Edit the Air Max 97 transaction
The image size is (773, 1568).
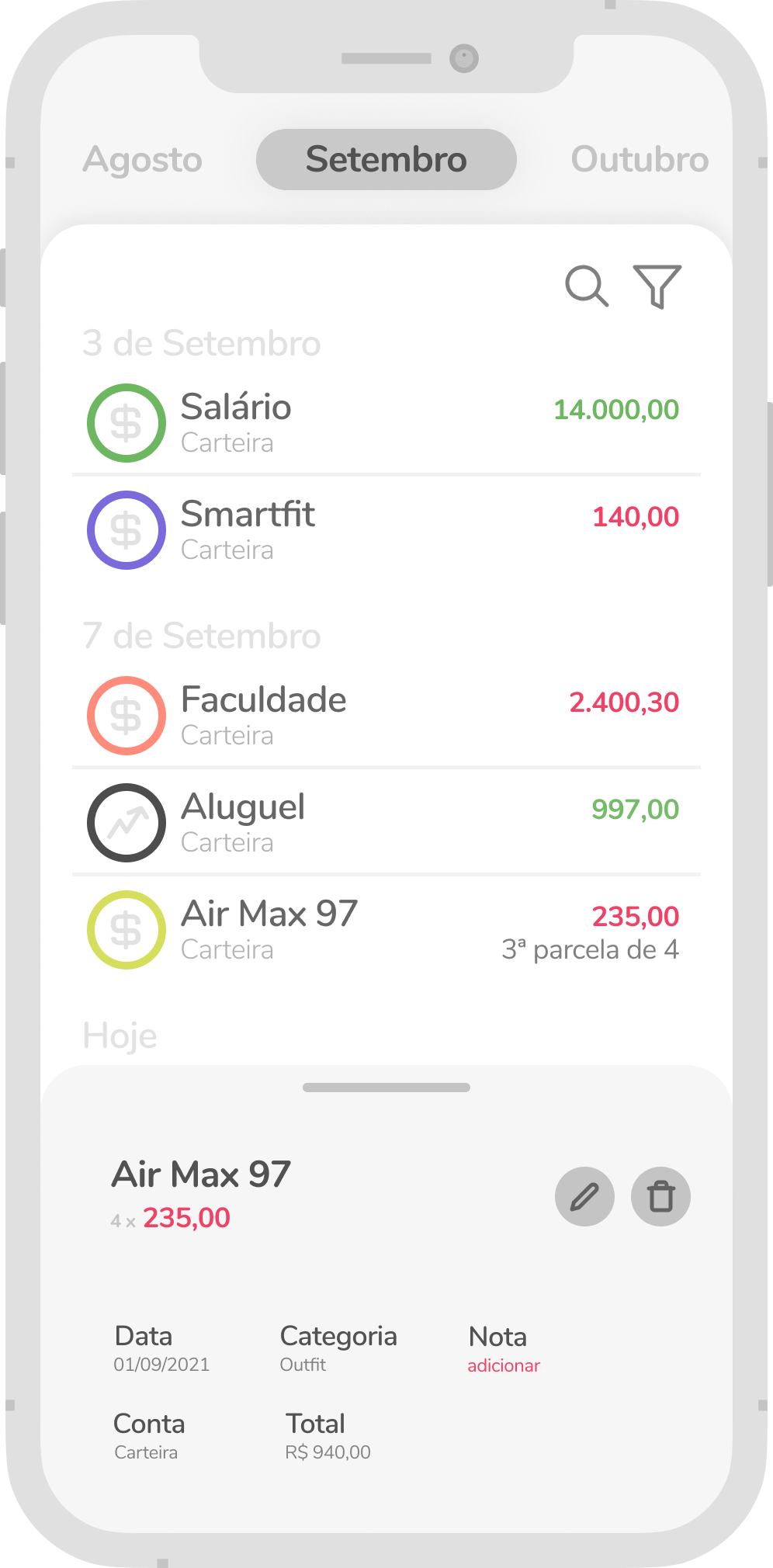click(x=584, y=1196)
